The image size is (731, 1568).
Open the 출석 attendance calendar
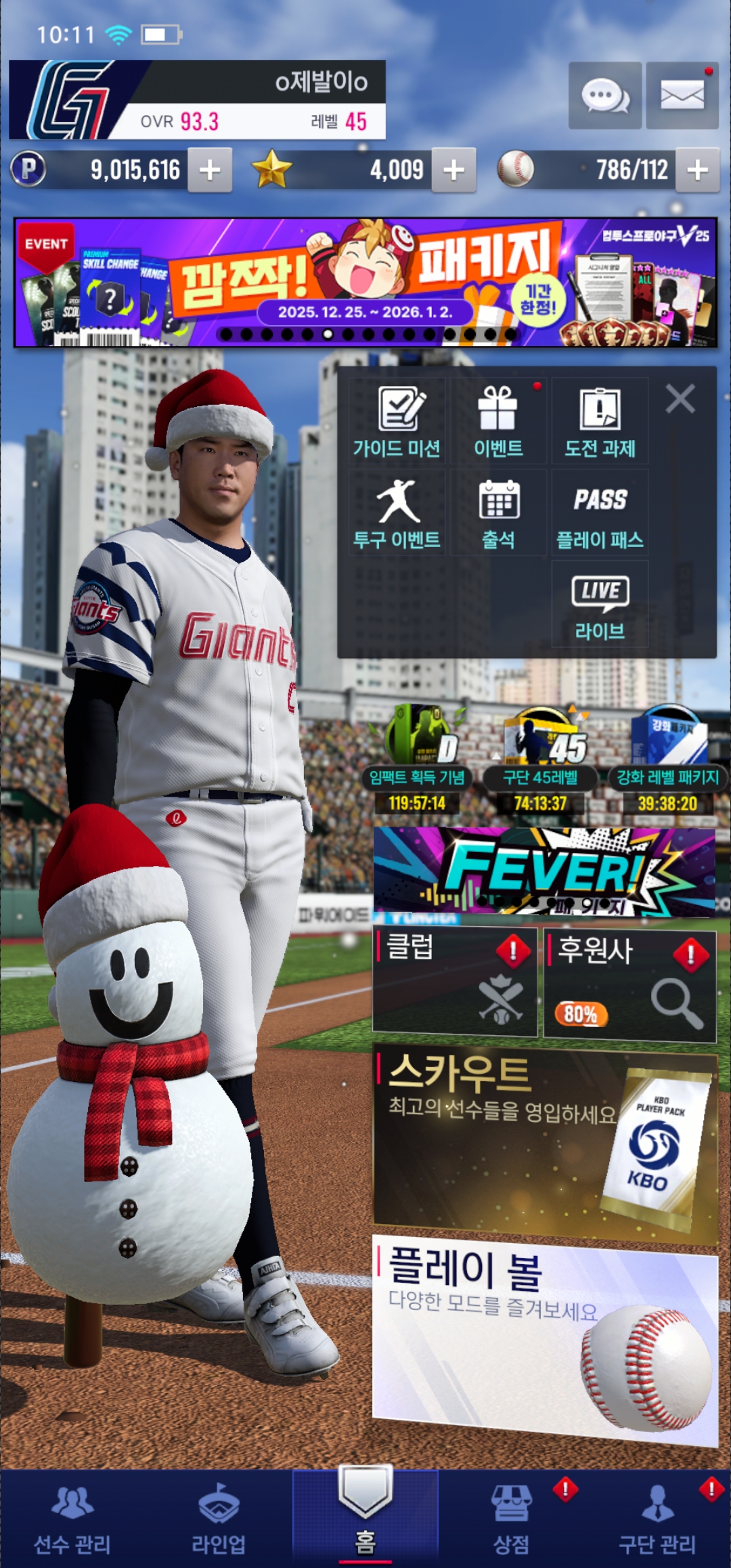(498, 513)
